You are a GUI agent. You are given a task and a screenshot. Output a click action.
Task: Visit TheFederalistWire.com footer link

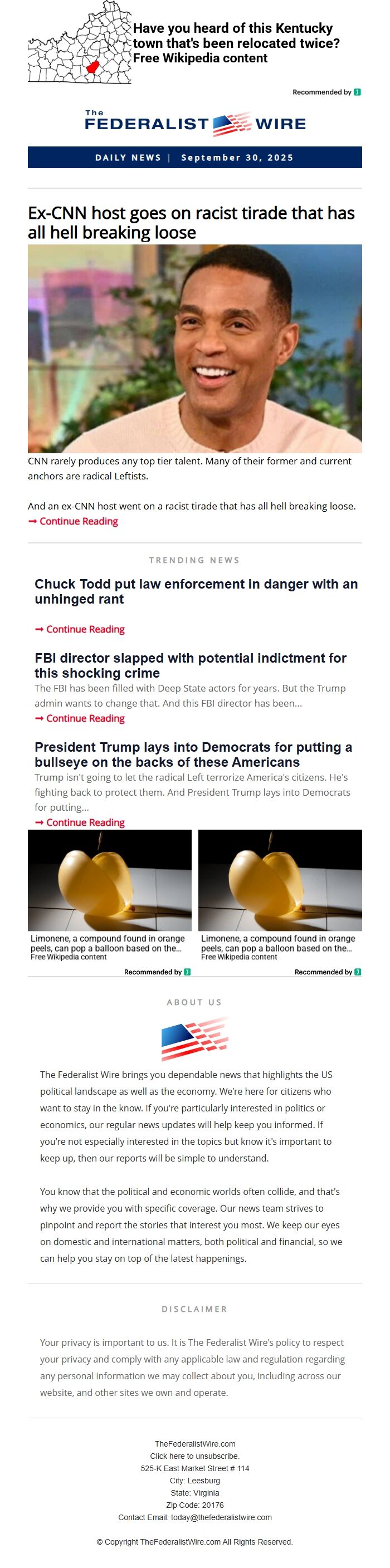coord(195,1444)
